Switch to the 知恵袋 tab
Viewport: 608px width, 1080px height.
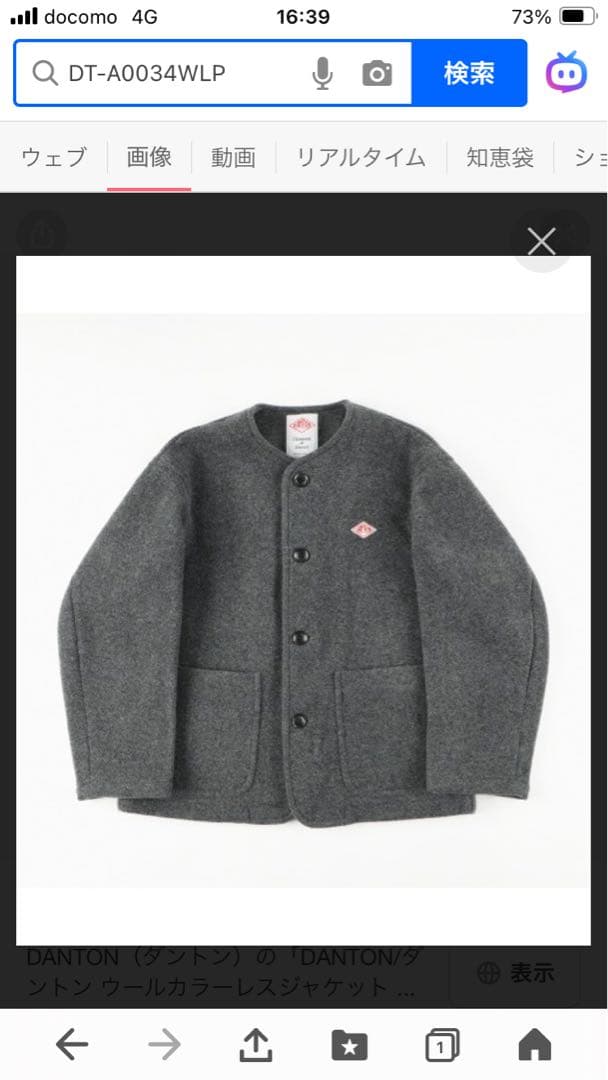500,157
